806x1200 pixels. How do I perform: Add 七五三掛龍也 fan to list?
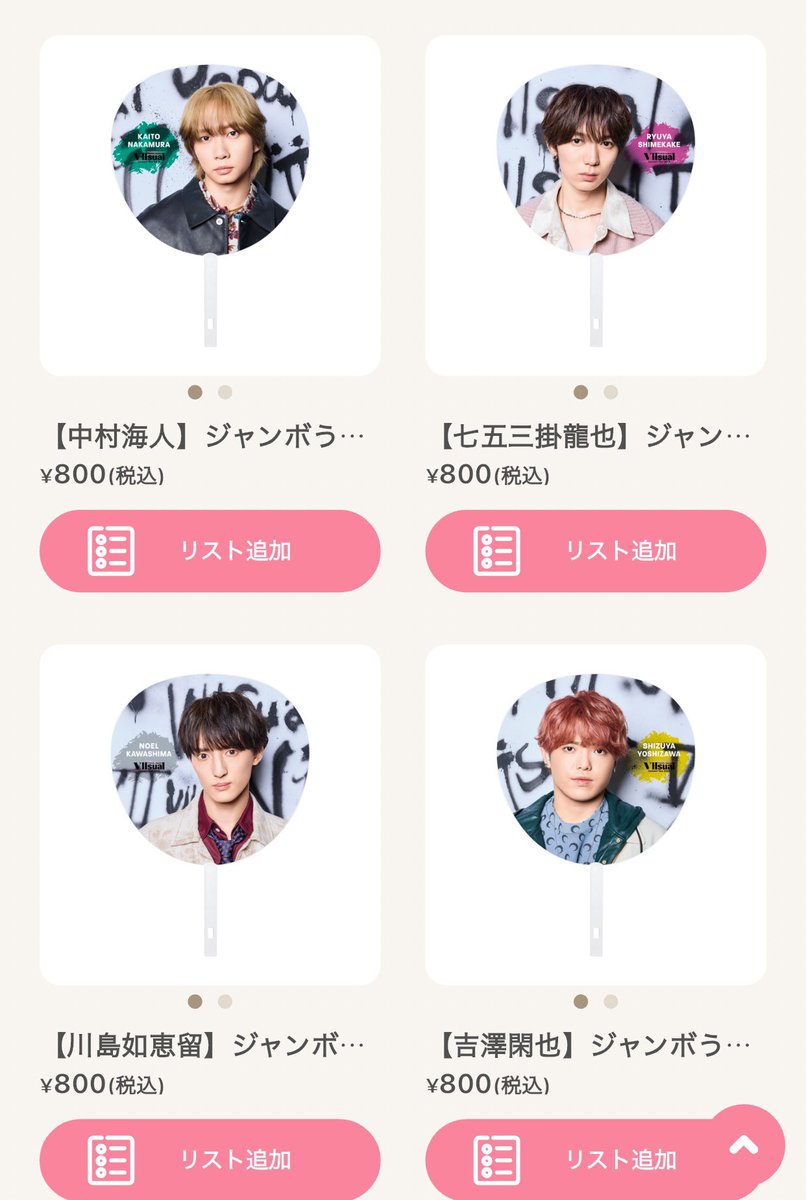[x=596, y=551]
